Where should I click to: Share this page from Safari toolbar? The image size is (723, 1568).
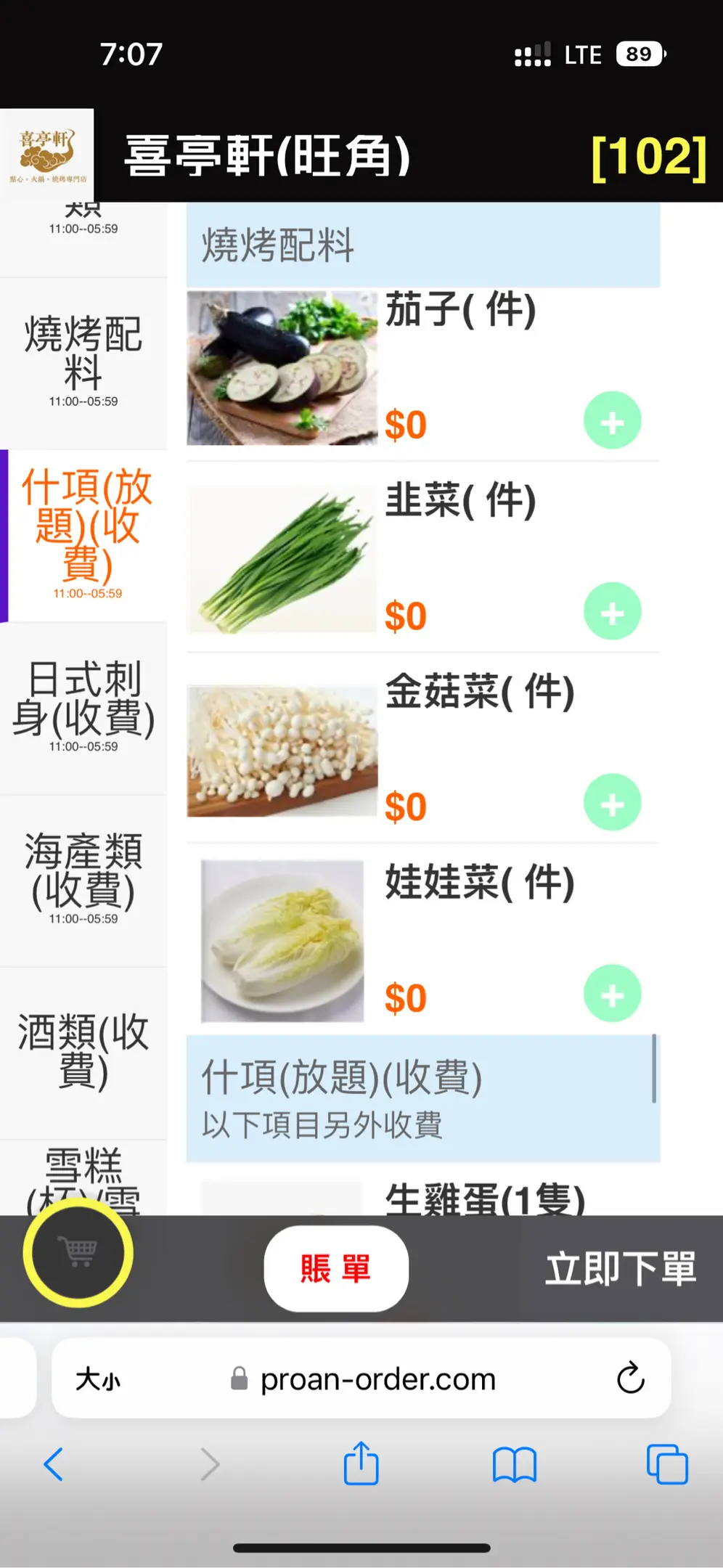pos(361,1464)
